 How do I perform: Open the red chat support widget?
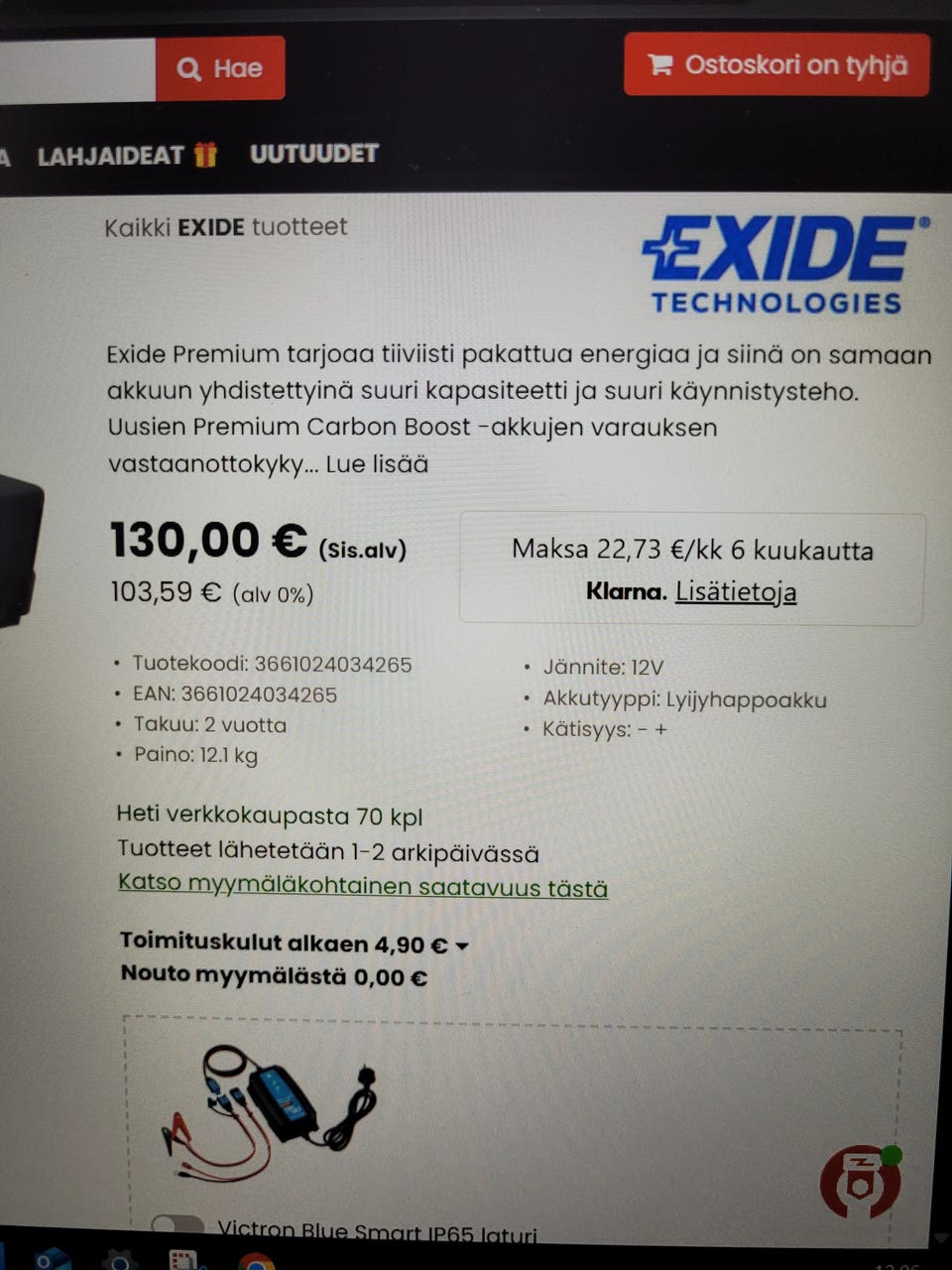pyautogui.click(x=859, y=1183)
